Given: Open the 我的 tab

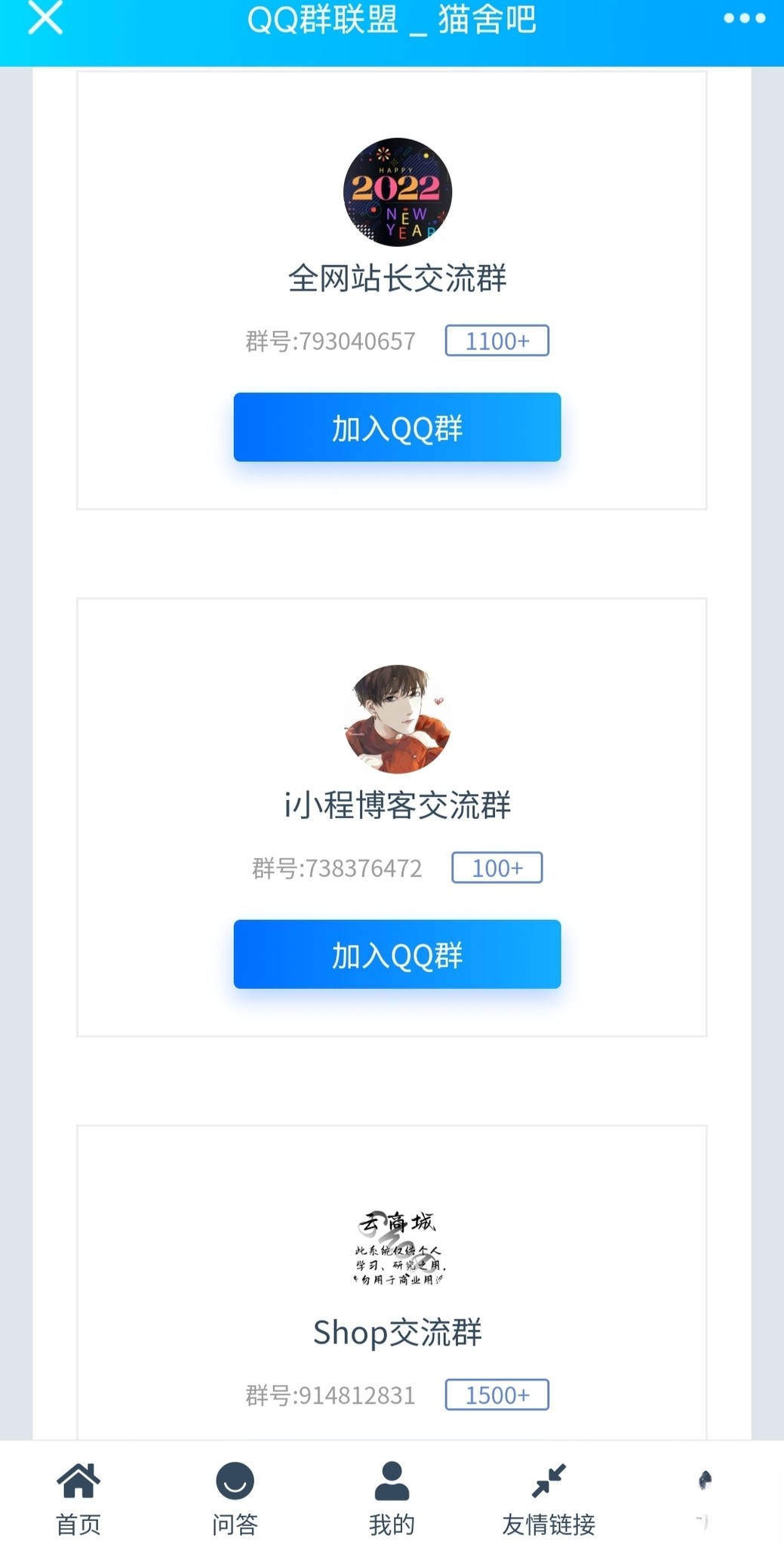Looking at the screenshot, I should click(x=392, y=1497).
